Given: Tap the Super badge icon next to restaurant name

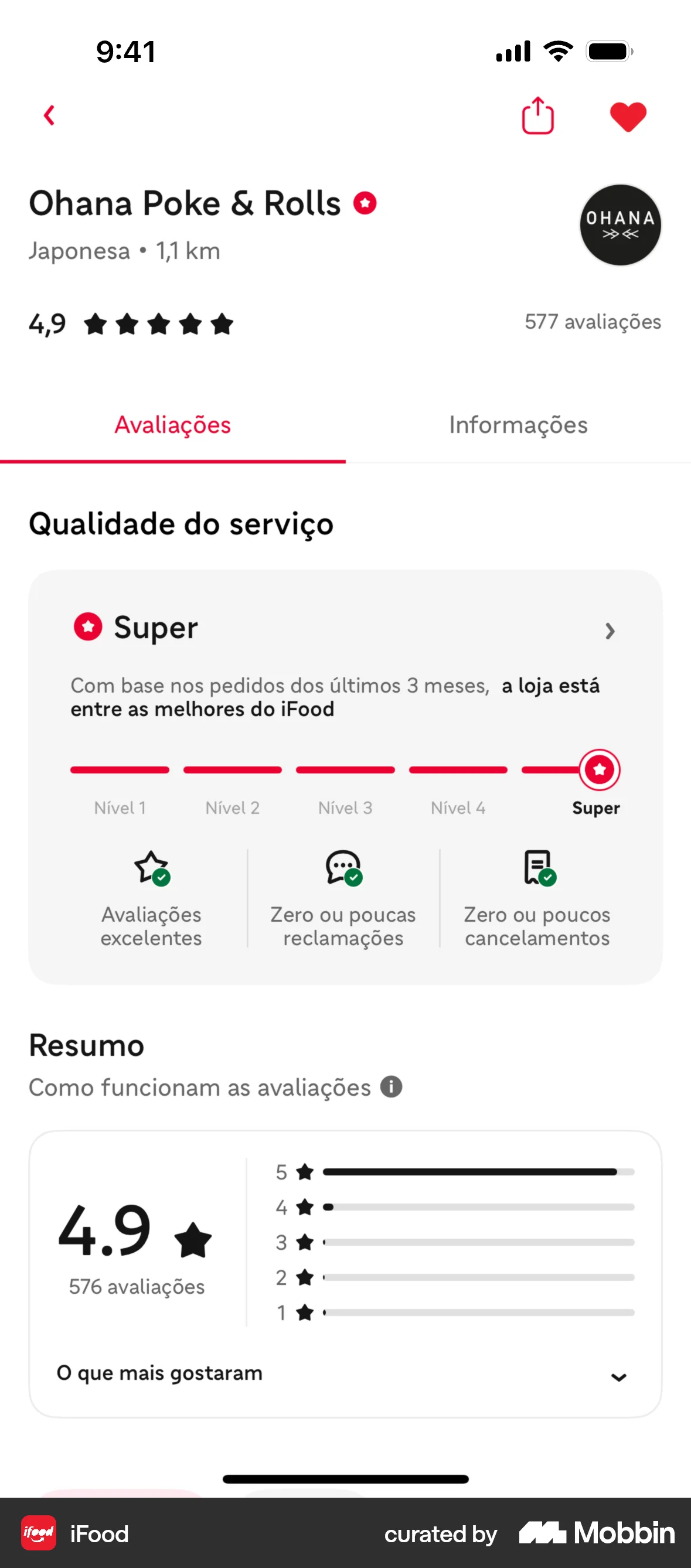Looking at the screenshot, I should click(365, 203).
